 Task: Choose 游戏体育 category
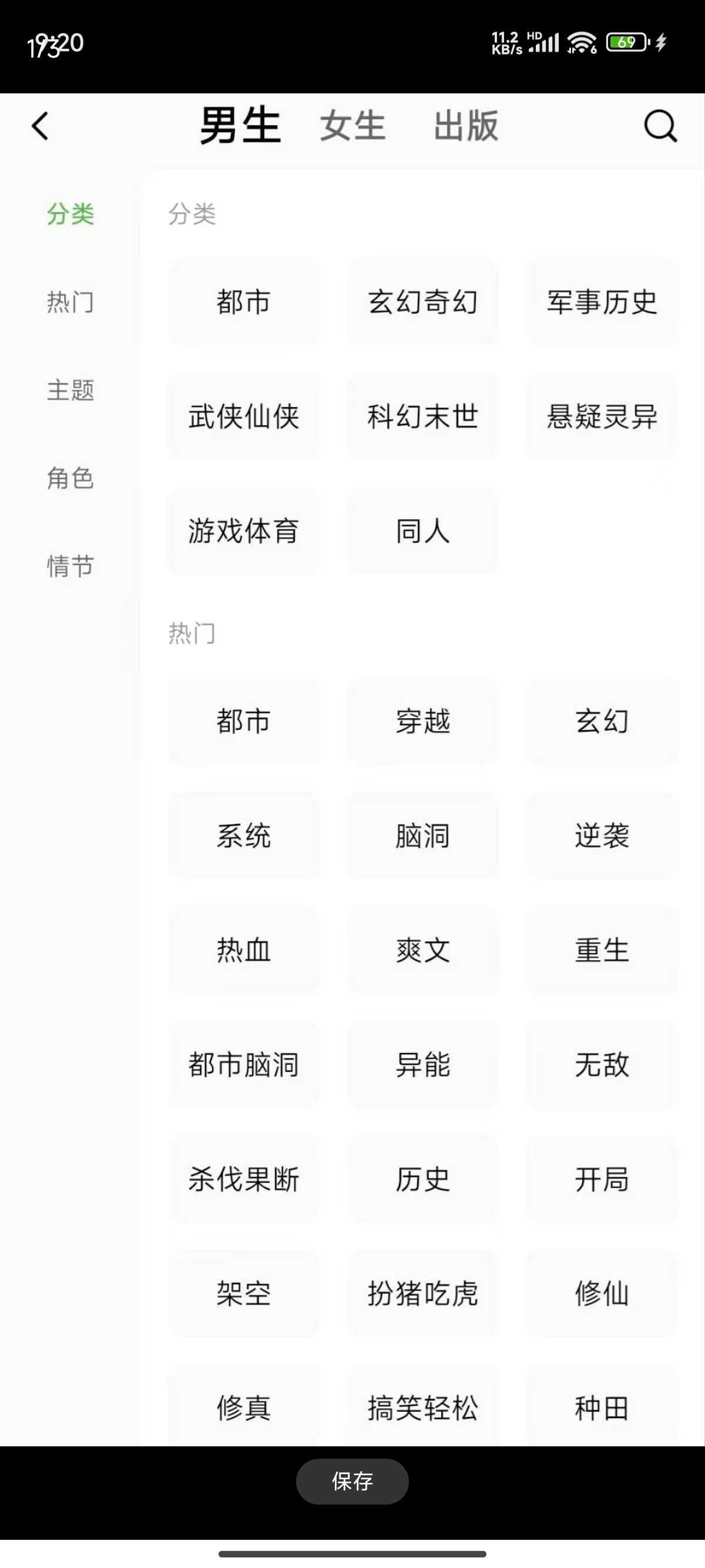(x=244, y=531)
